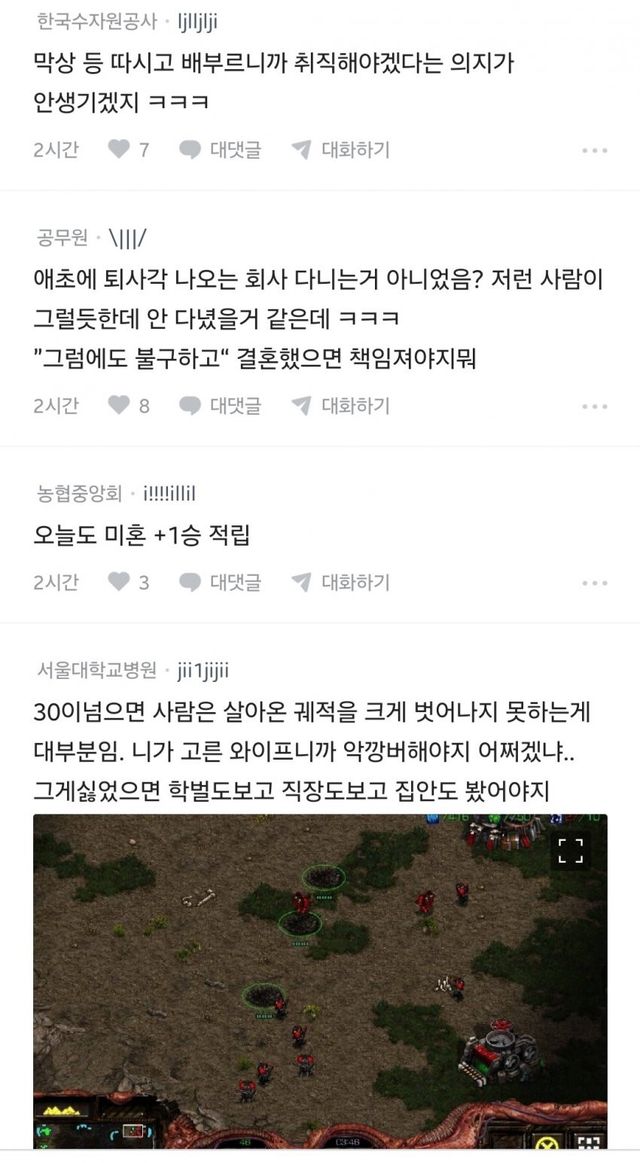Viewport: 640px width, 1163px height.
Task: Open more options on the 공무원 comment
Action: [594, 407]
